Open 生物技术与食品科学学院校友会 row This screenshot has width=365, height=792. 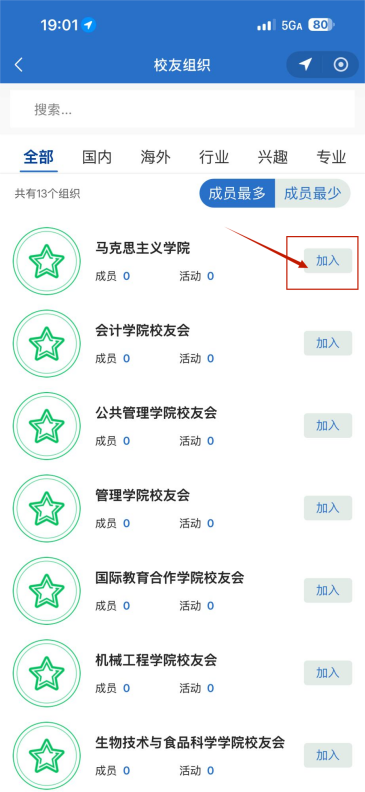(182, 755)
